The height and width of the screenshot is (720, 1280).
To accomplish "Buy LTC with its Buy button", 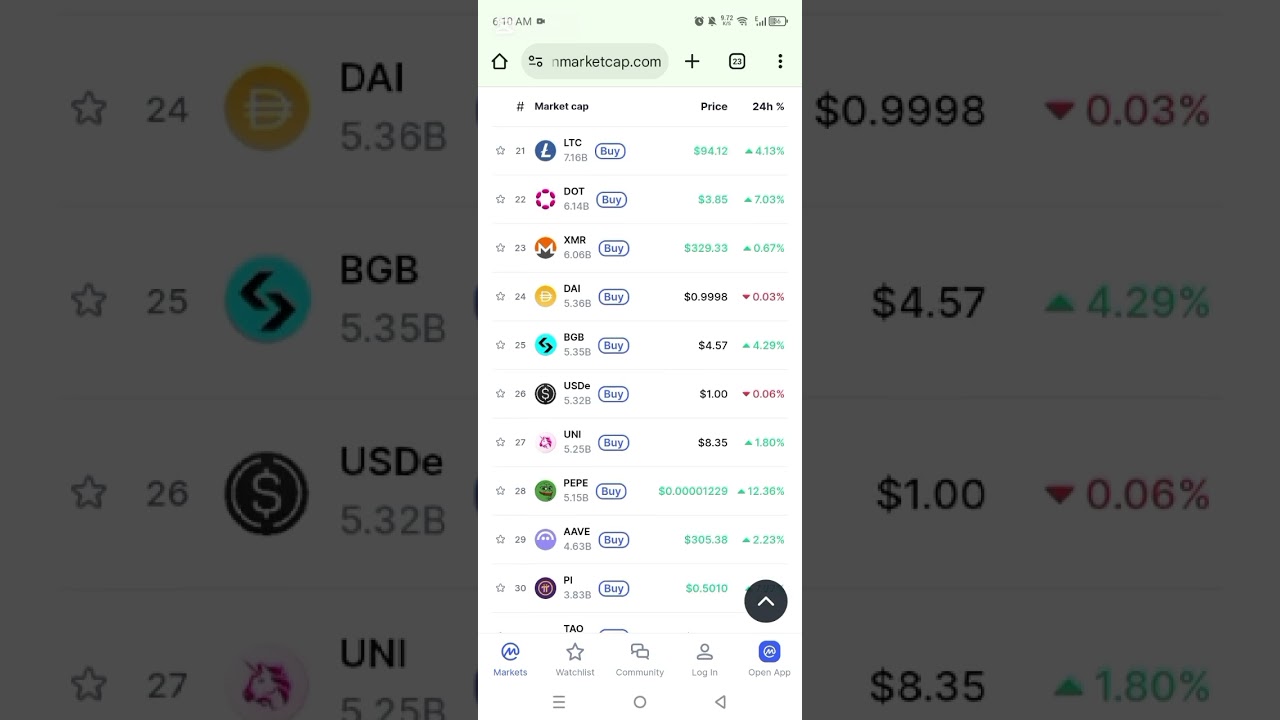I will click(610, 151).
